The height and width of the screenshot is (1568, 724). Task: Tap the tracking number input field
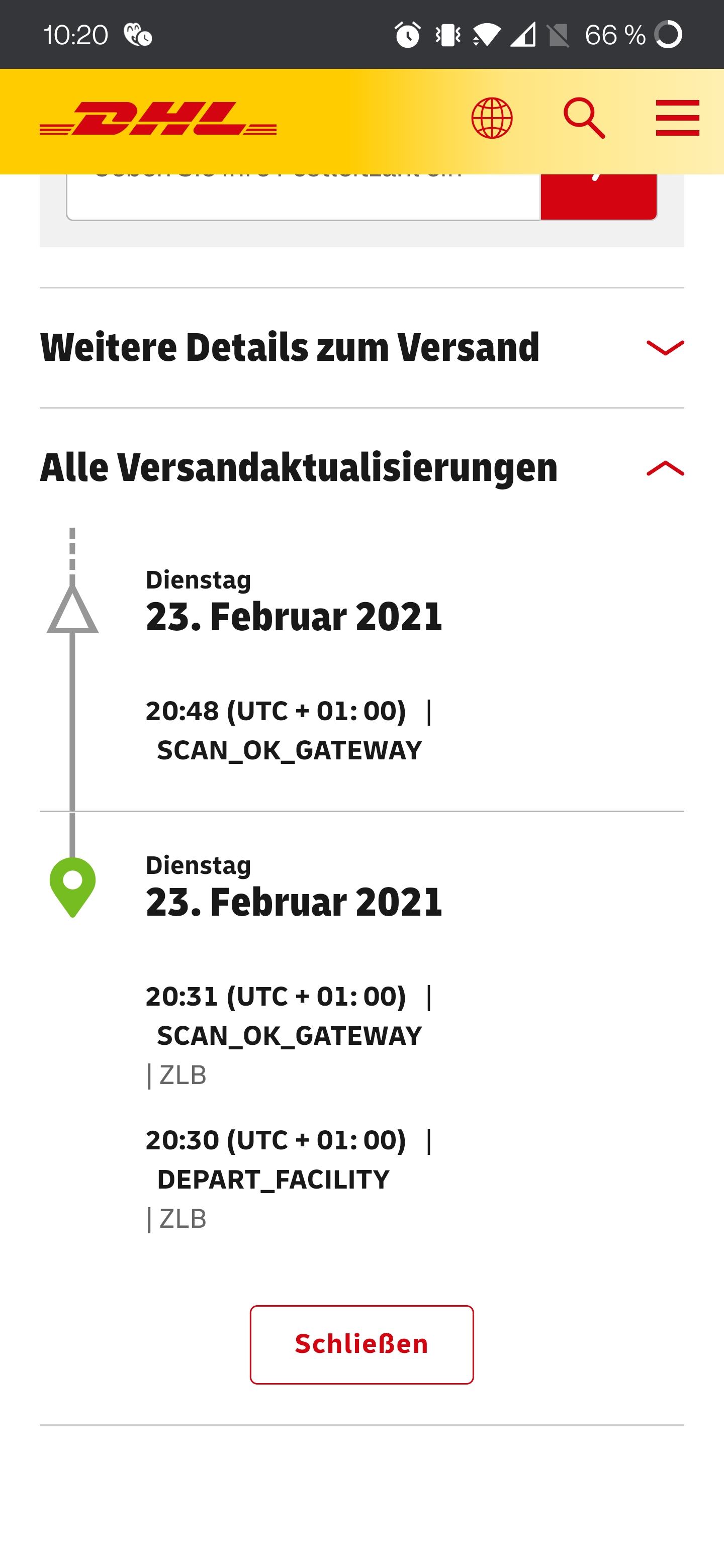coord(303,197)
